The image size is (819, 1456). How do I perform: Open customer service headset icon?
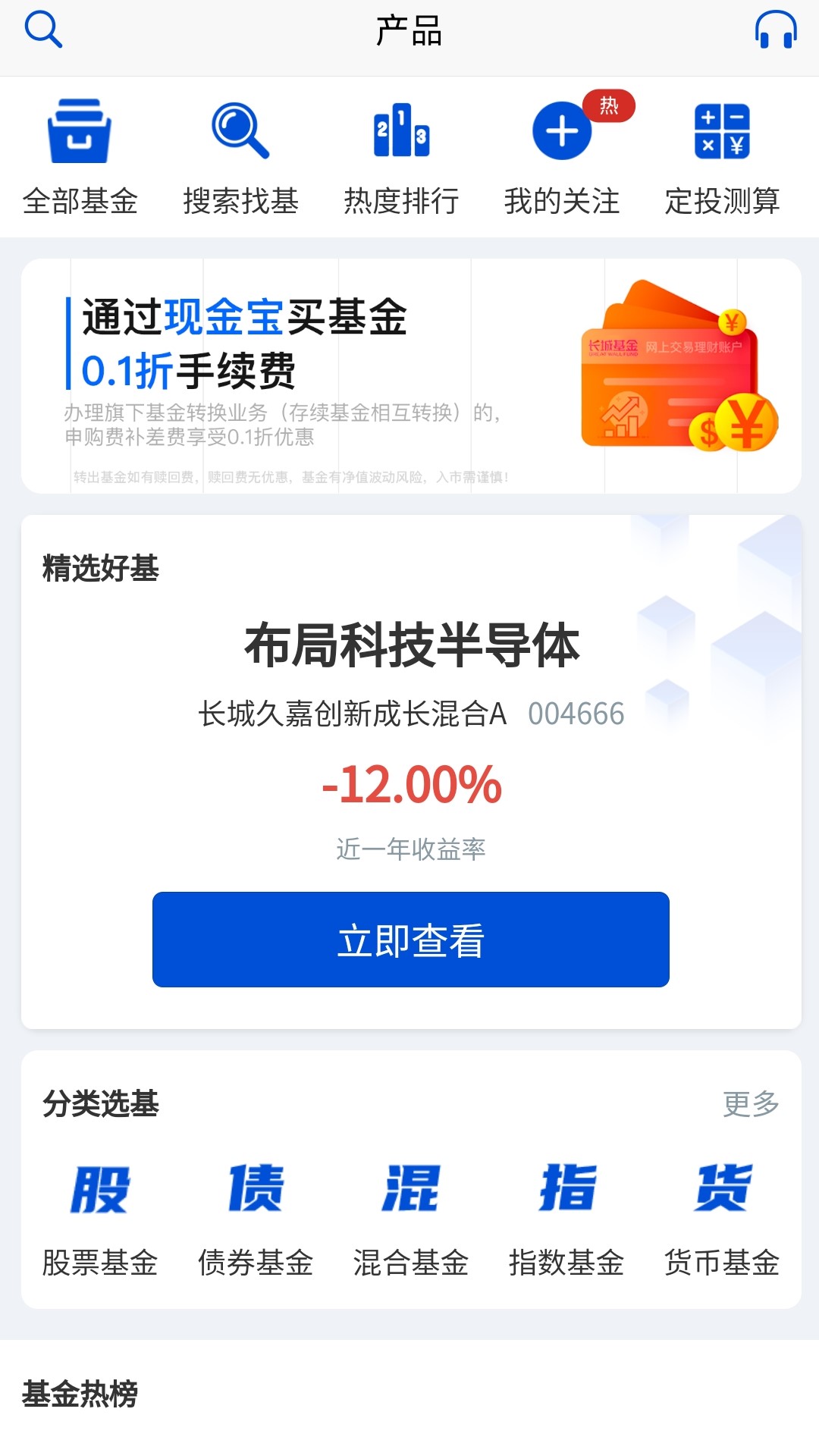tap(774, 32)
